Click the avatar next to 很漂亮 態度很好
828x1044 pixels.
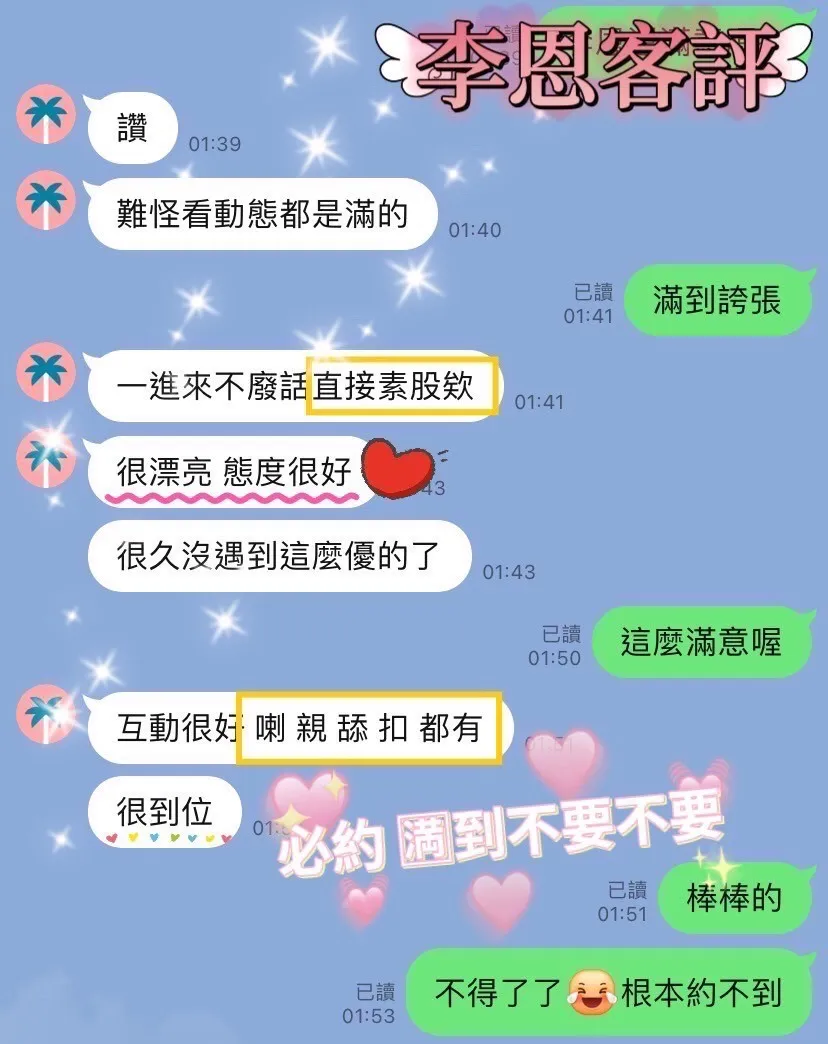point(44,460)
